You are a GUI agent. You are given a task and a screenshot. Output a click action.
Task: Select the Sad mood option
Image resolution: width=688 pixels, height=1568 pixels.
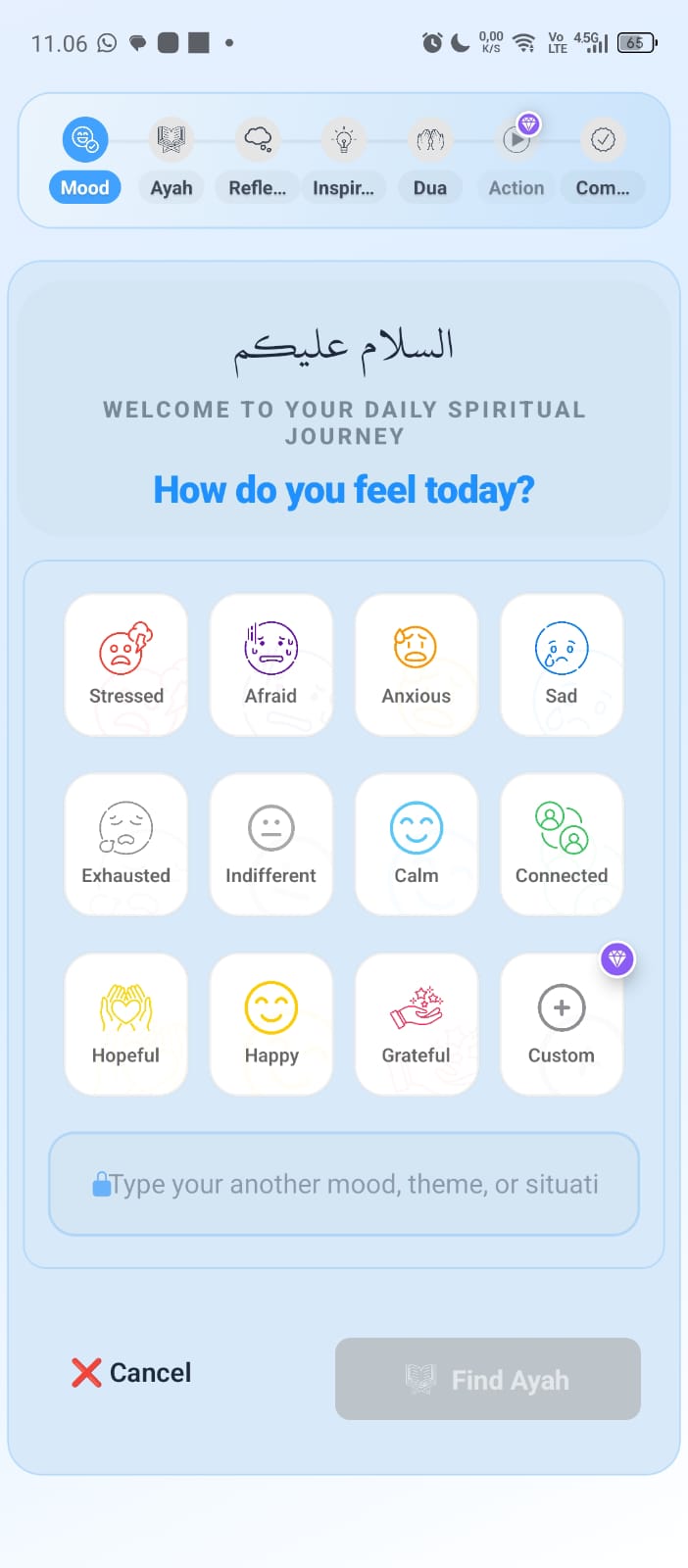[x=561, y=664]
